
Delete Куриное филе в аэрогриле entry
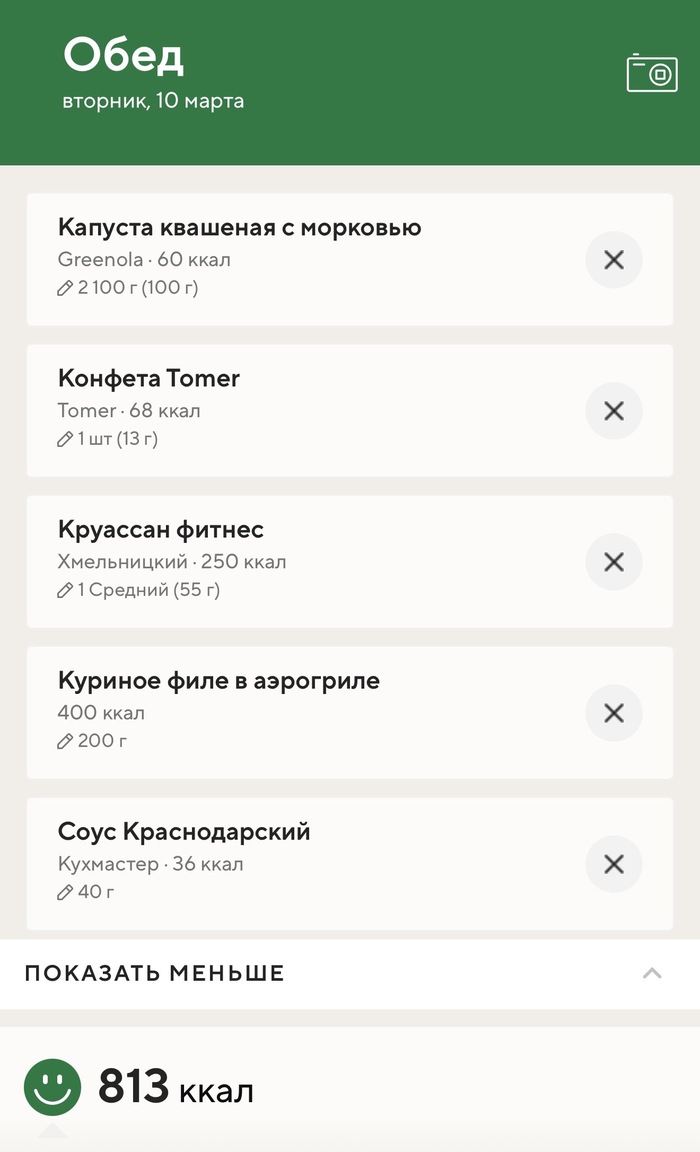coord(613,713)
